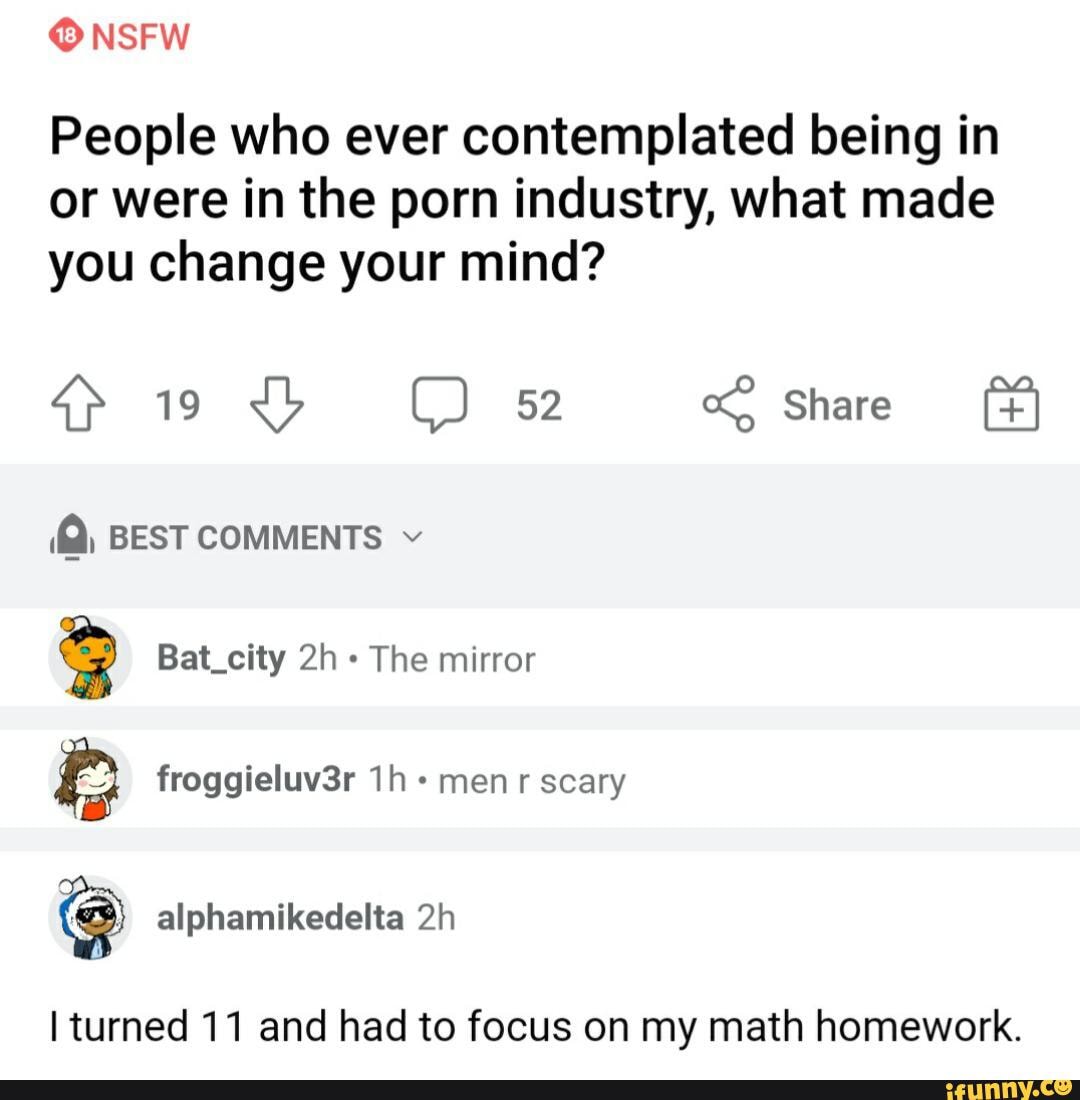Image resolution: width=1080 pixels, height=1100 pixels.
Task: Give an award using the gift icon
Action: pos(1011,406)
